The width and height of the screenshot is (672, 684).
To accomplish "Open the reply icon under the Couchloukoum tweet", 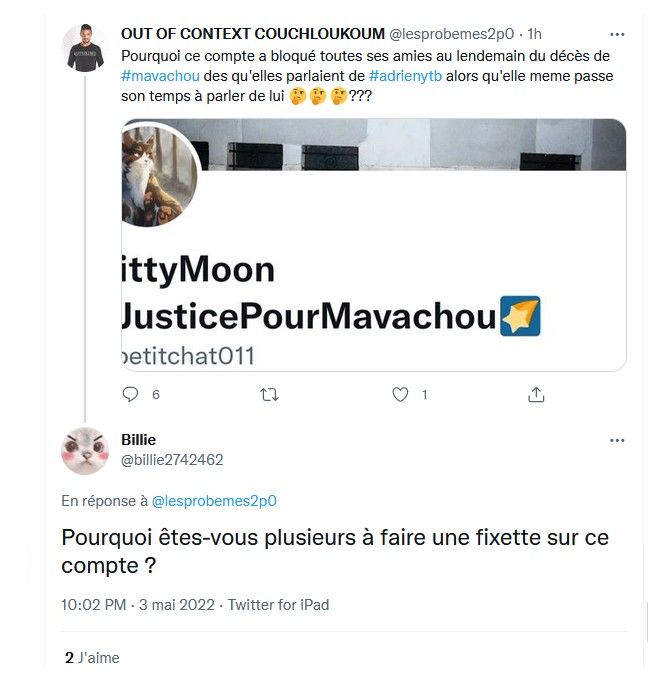I will coord(130,395).
